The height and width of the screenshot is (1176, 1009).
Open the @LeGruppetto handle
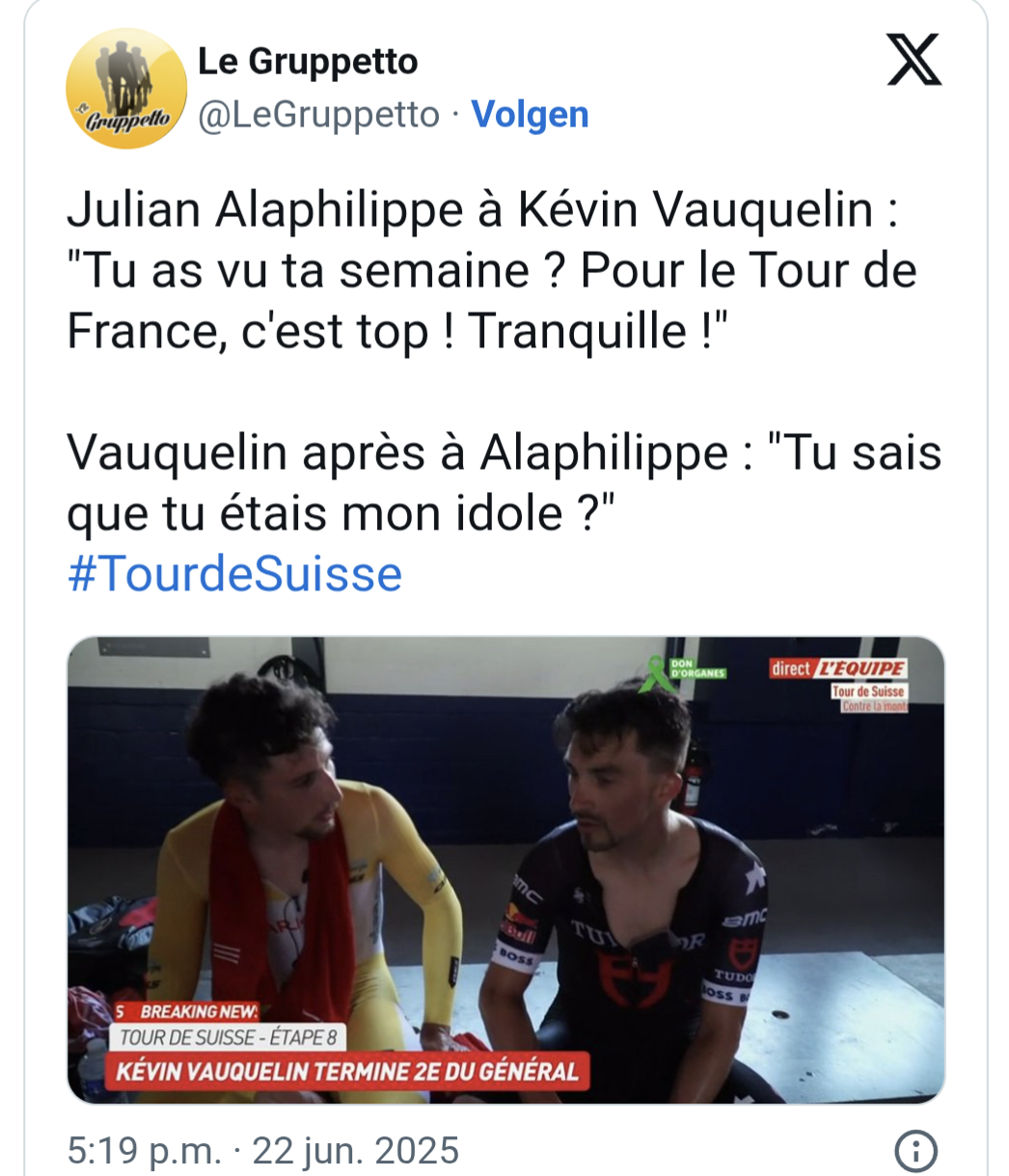pos(318,115)
